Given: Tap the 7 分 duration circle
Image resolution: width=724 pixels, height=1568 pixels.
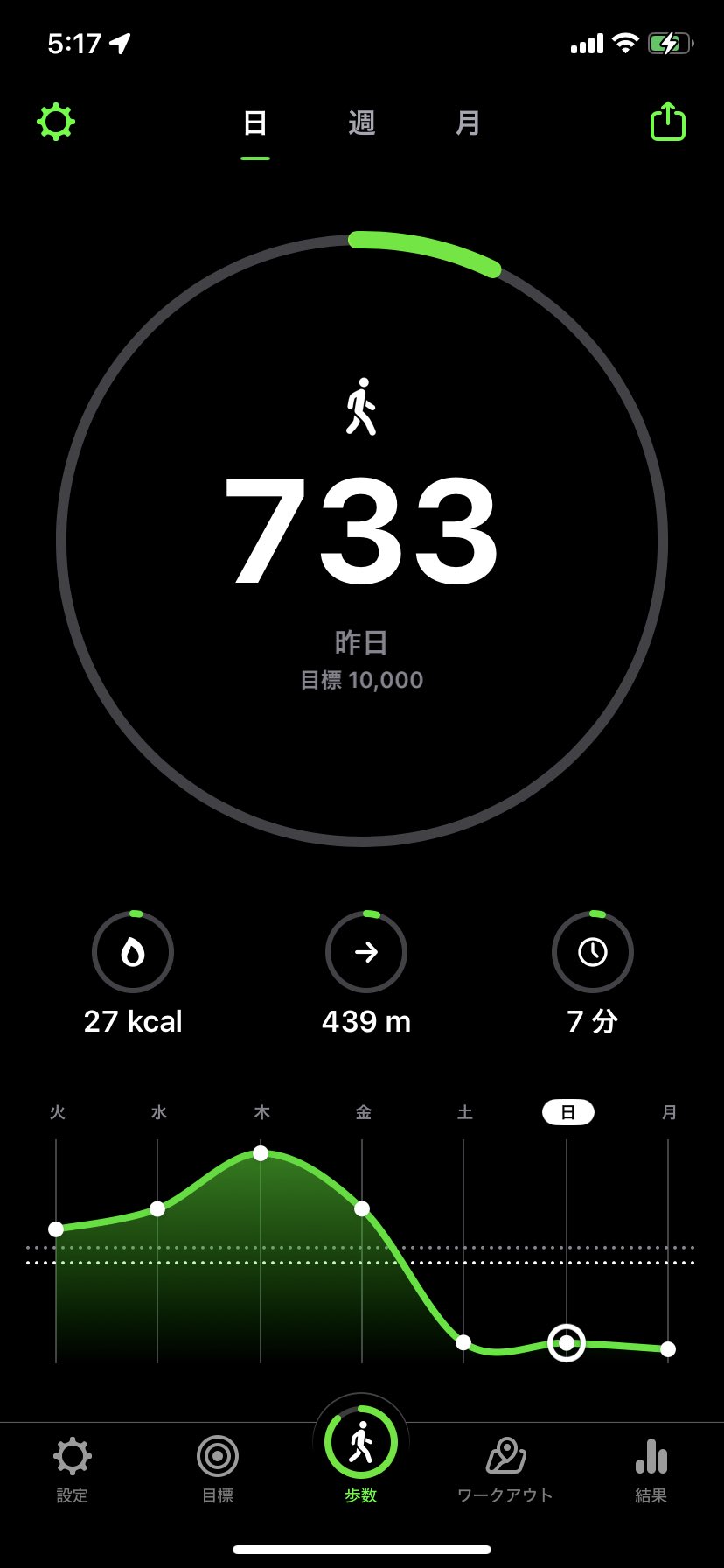Looking at the screenshot, I should (x=593, y=952).
